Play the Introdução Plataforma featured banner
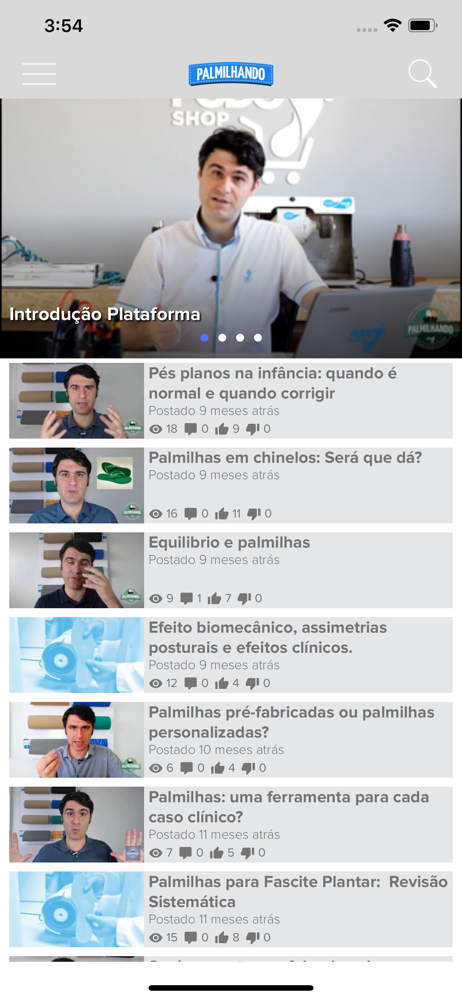The width and height of the screenshot is (462, 1000). [231, 228]
